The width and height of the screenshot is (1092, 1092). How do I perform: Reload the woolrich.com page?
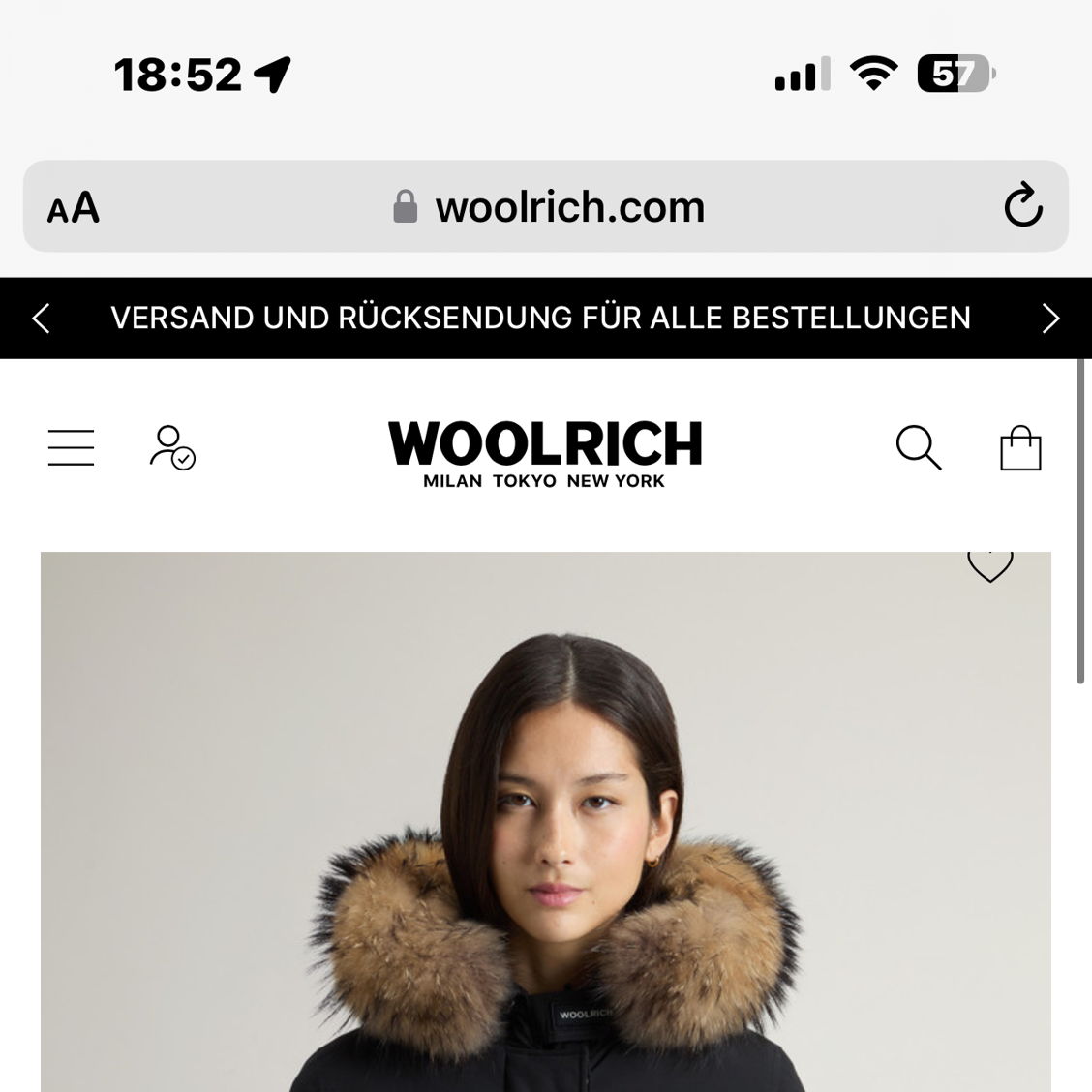pyautogui.click(x=1022, y=206)
